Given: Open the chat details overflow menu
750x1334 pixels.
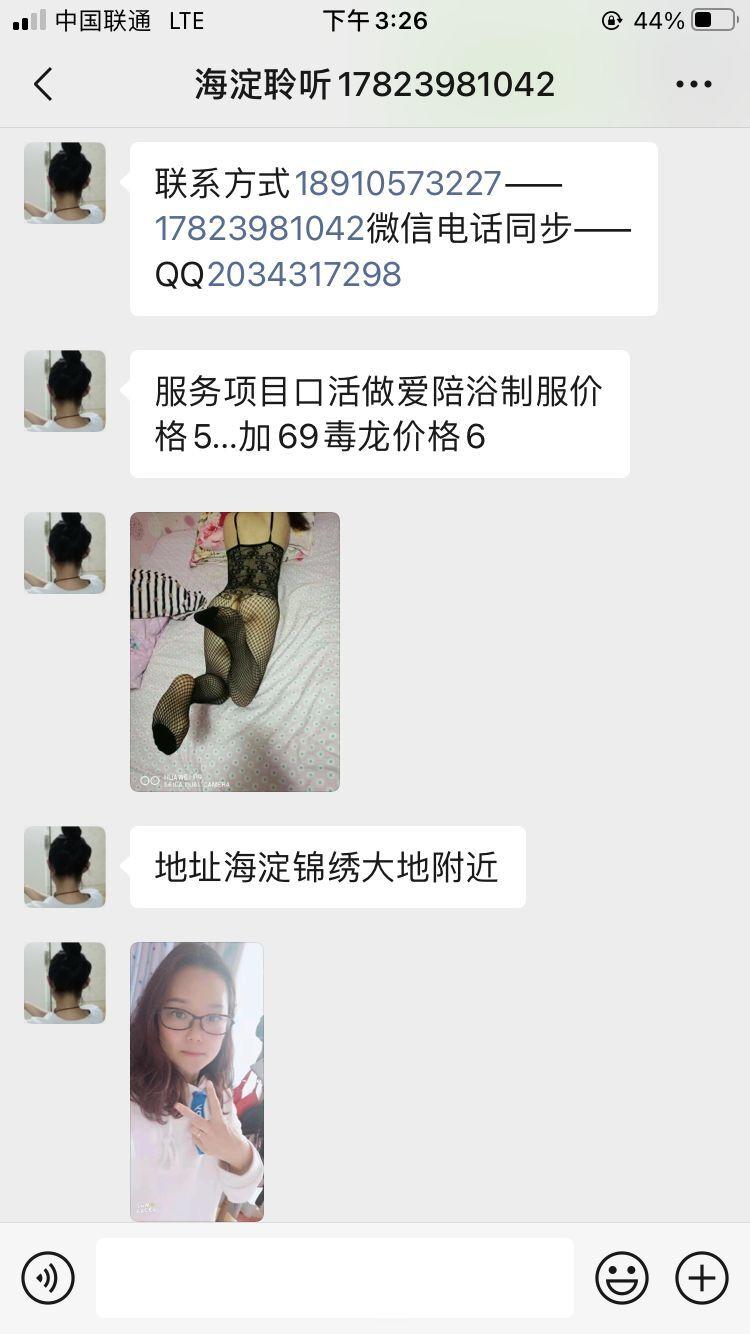Looking at the screenshot, I should coord(693,85).
